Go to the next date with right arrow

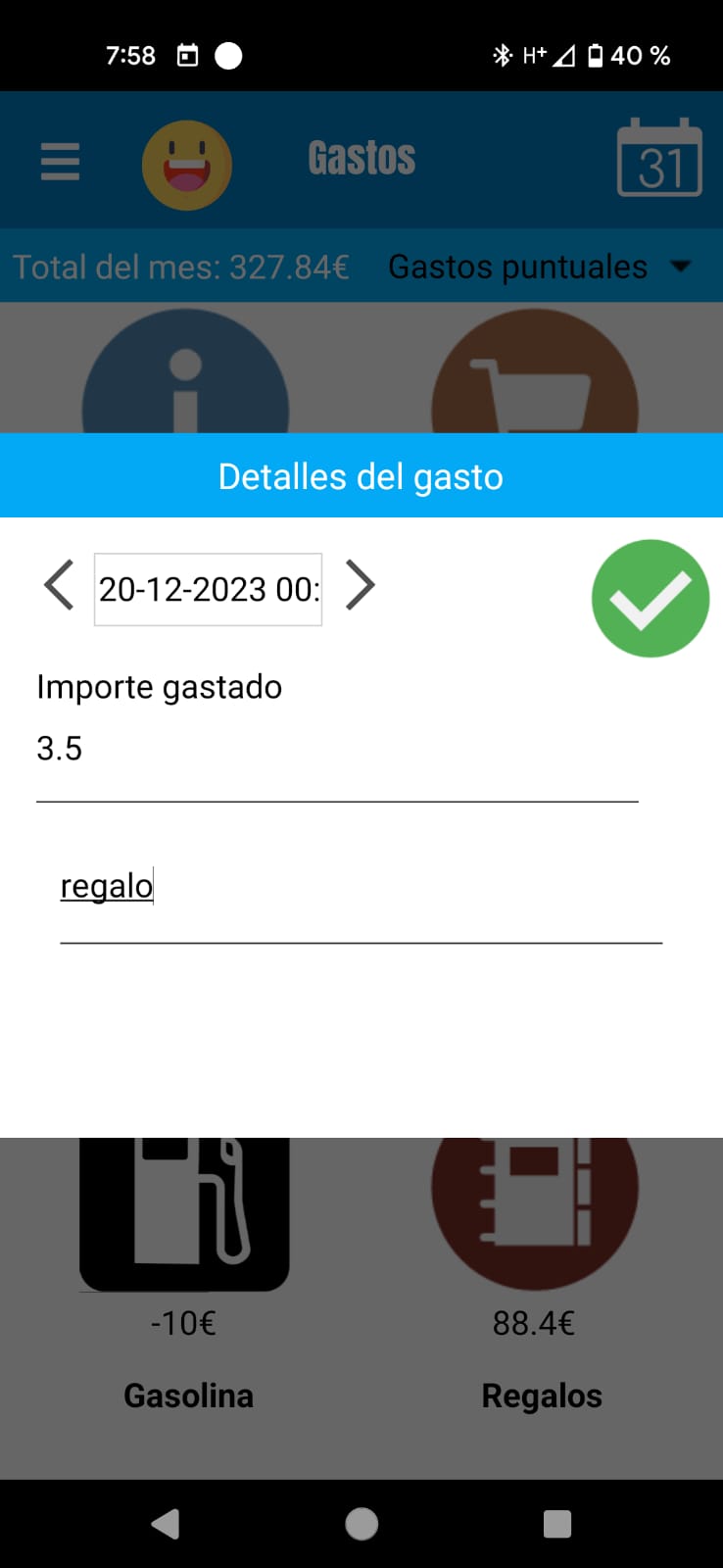[361, 586]
